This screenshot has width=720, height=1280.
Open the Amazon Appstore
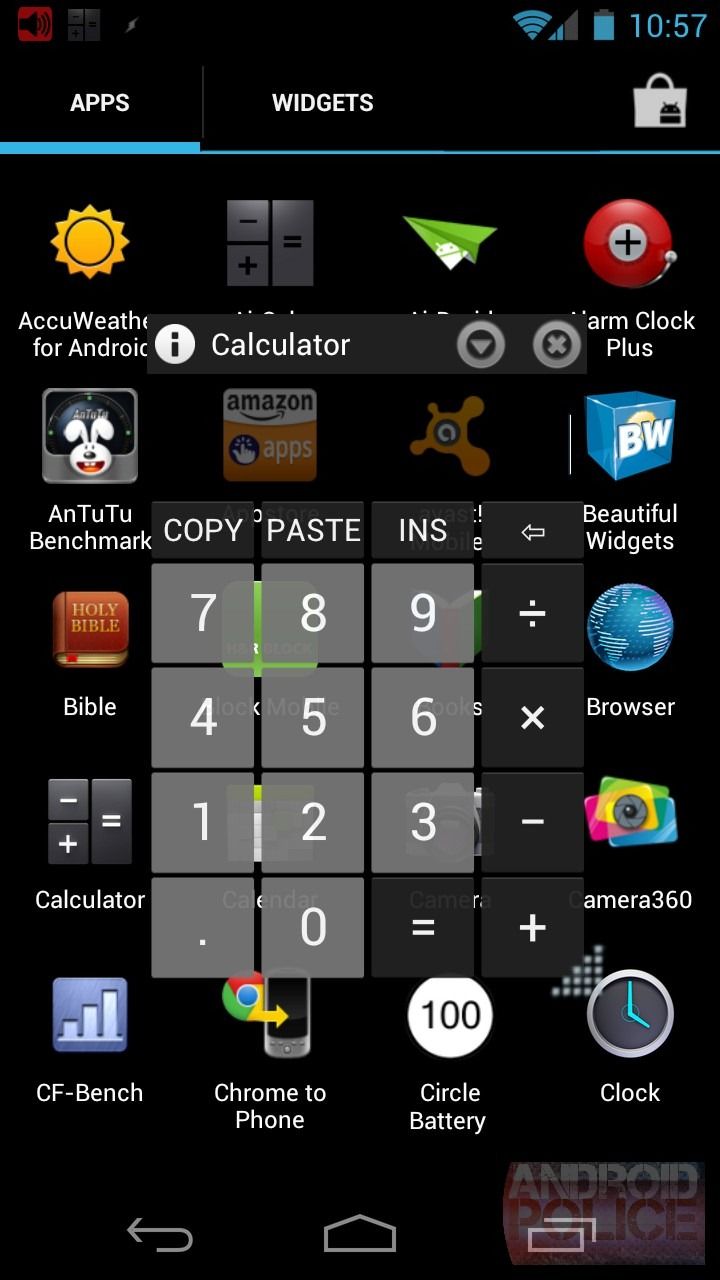[x=270, y=435]
